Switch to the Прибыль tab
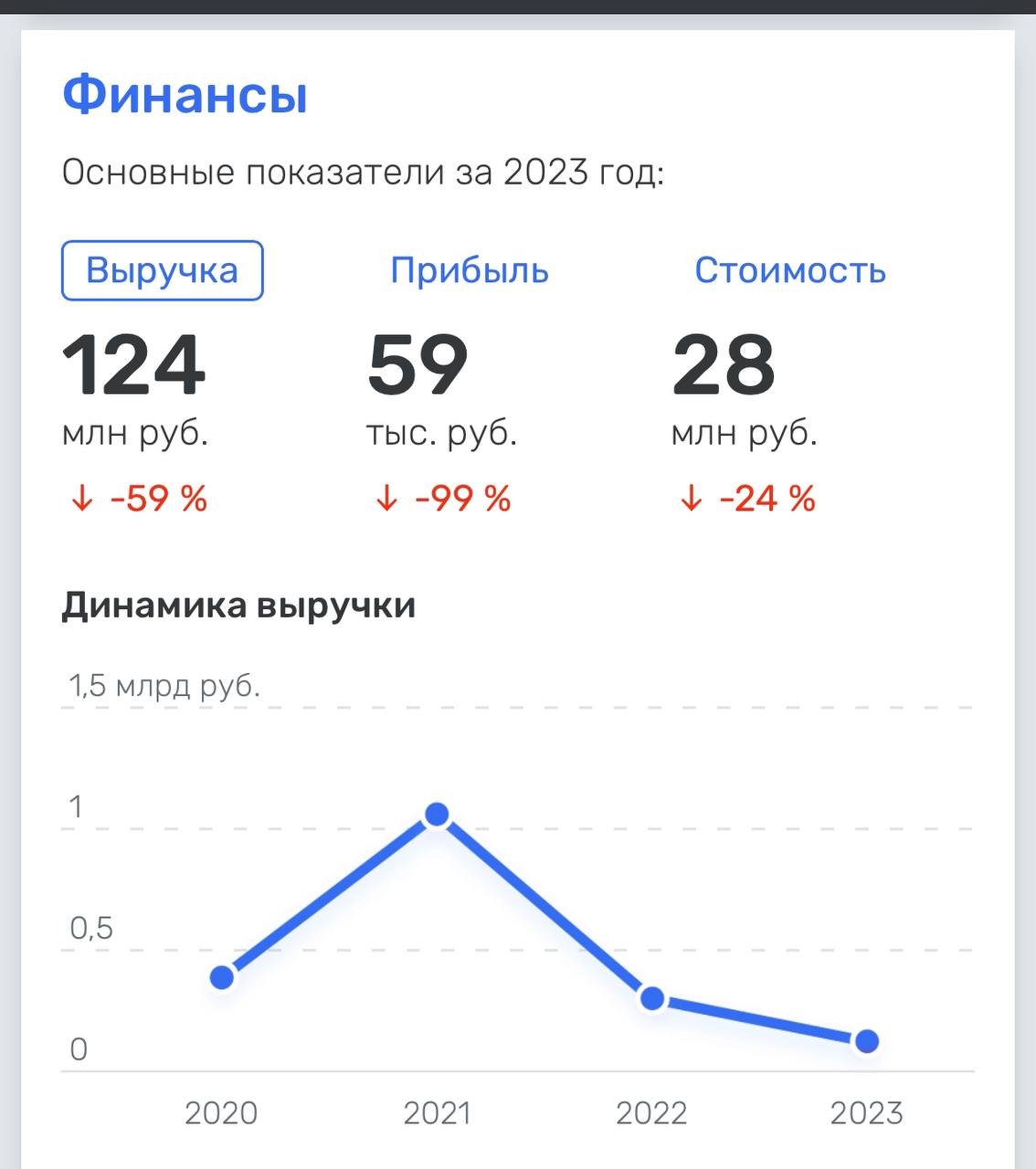This screenshot has height=1169, width=1036. pyautogui.click(x=469, y=270)
